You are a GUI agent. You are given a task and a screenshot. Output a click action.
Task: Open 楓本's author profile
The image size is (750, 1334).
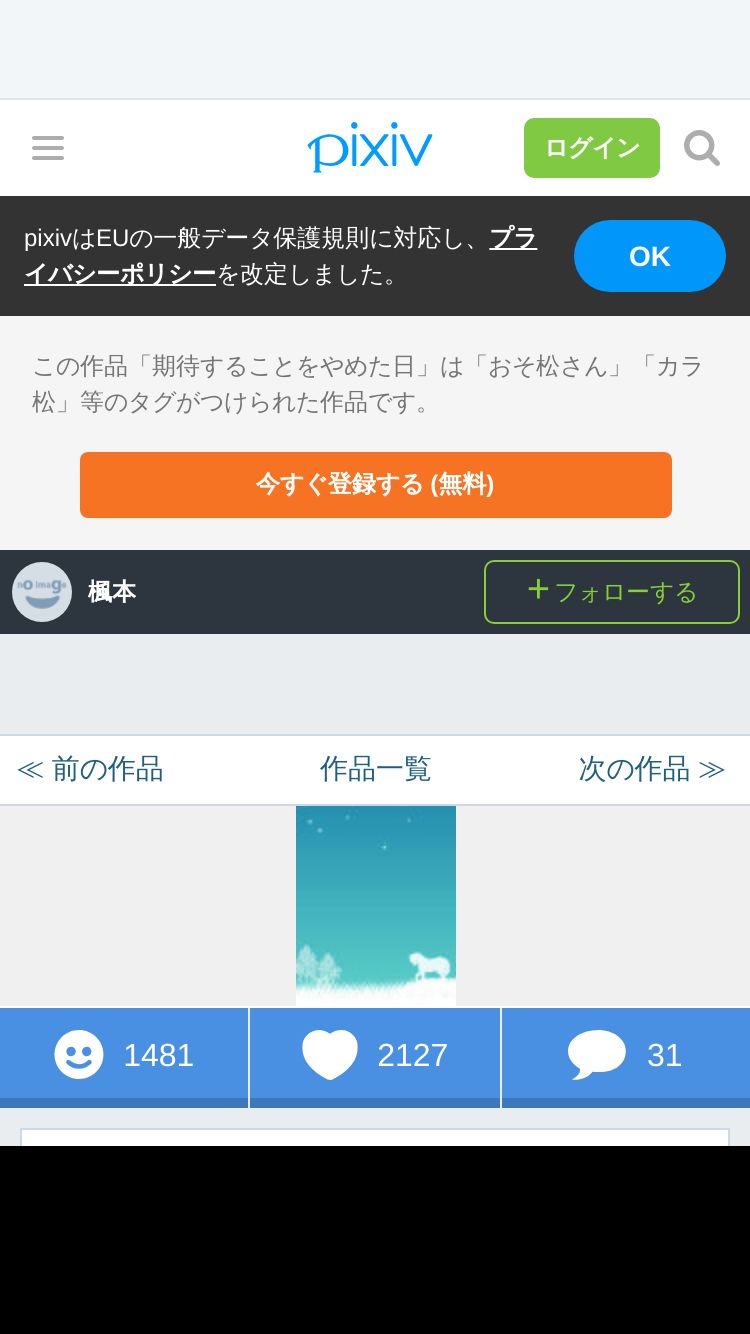coord(111,592)
